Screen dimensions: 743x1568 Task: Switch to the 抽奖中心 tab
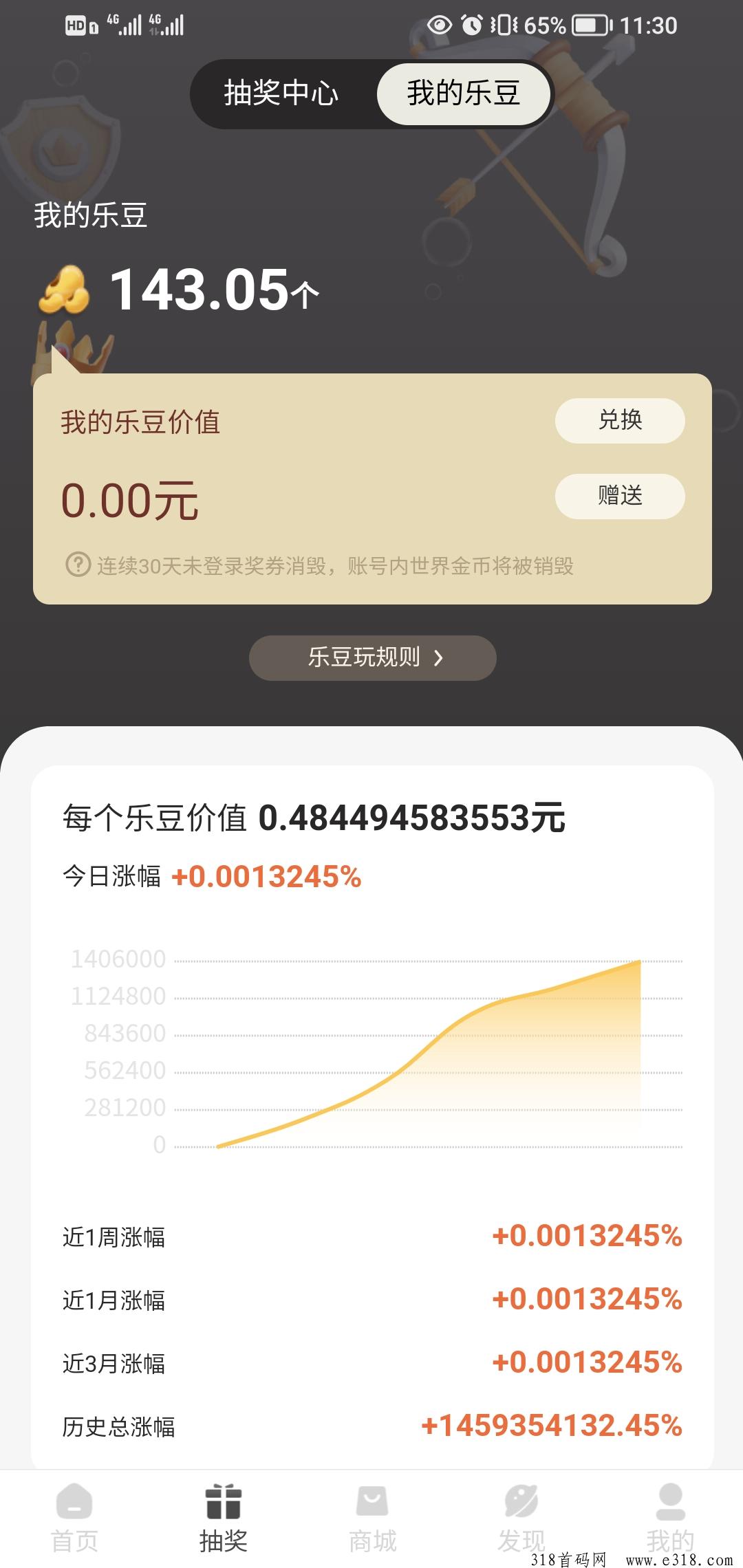click(x=281, y=94)
